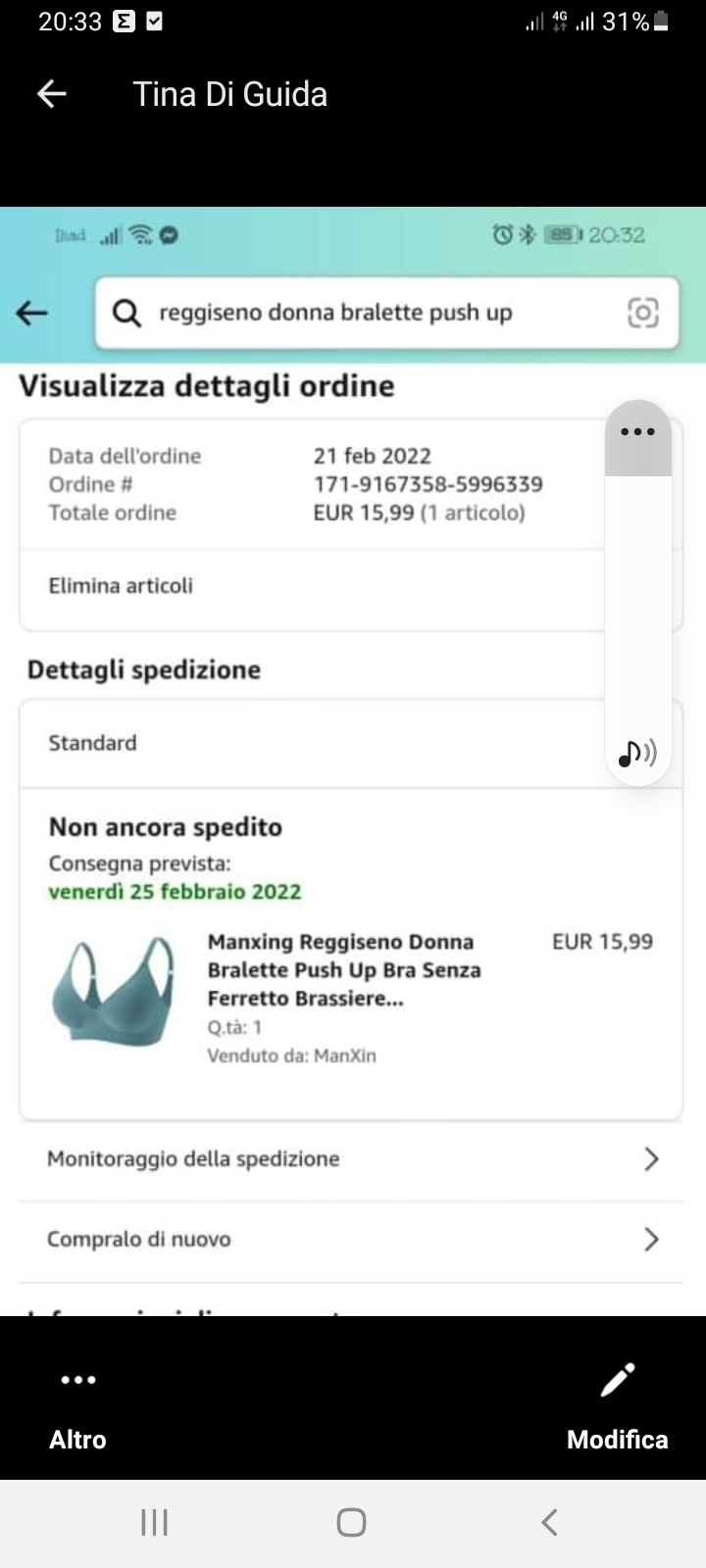Tap the system home button

351,1522
